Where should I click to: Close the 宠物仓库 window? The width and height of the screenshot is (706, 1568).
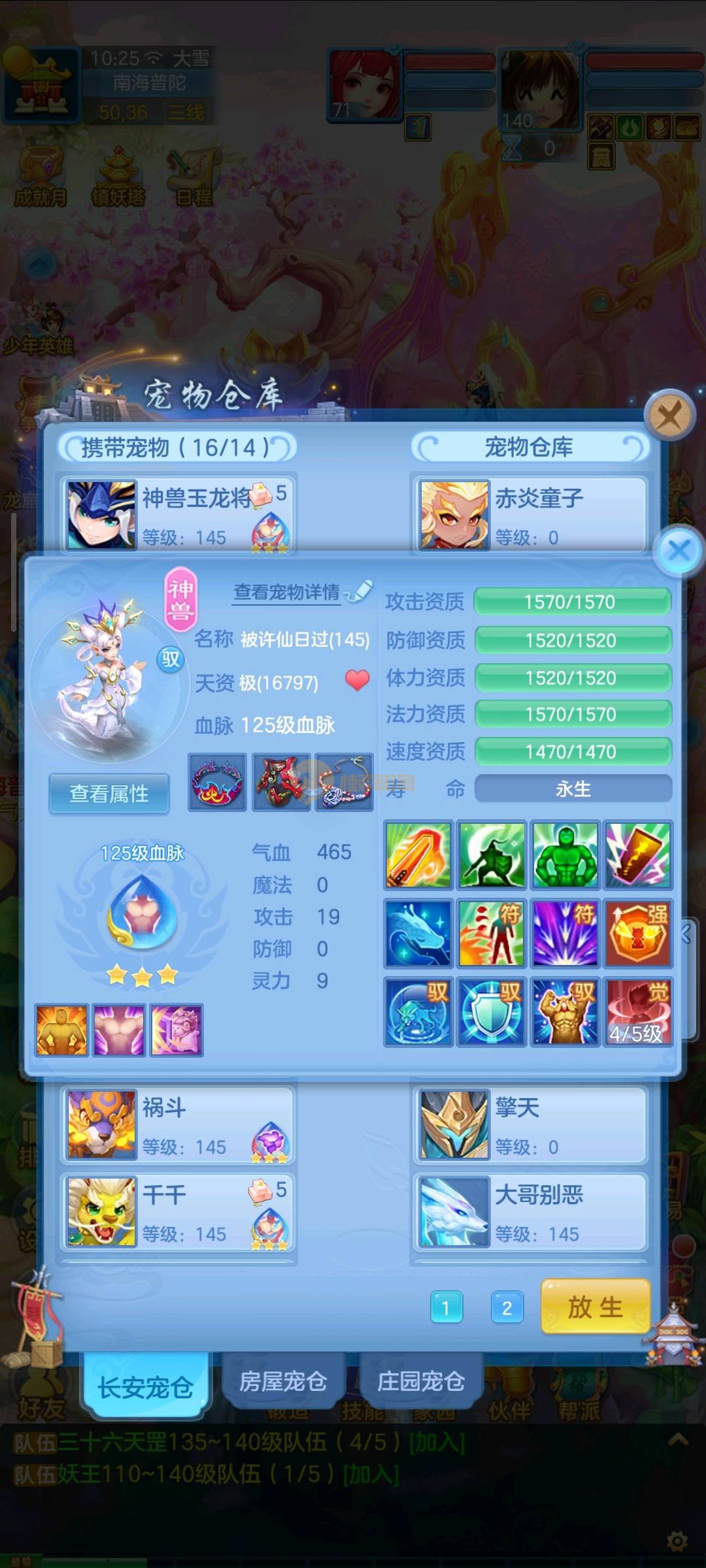point(669,415)
